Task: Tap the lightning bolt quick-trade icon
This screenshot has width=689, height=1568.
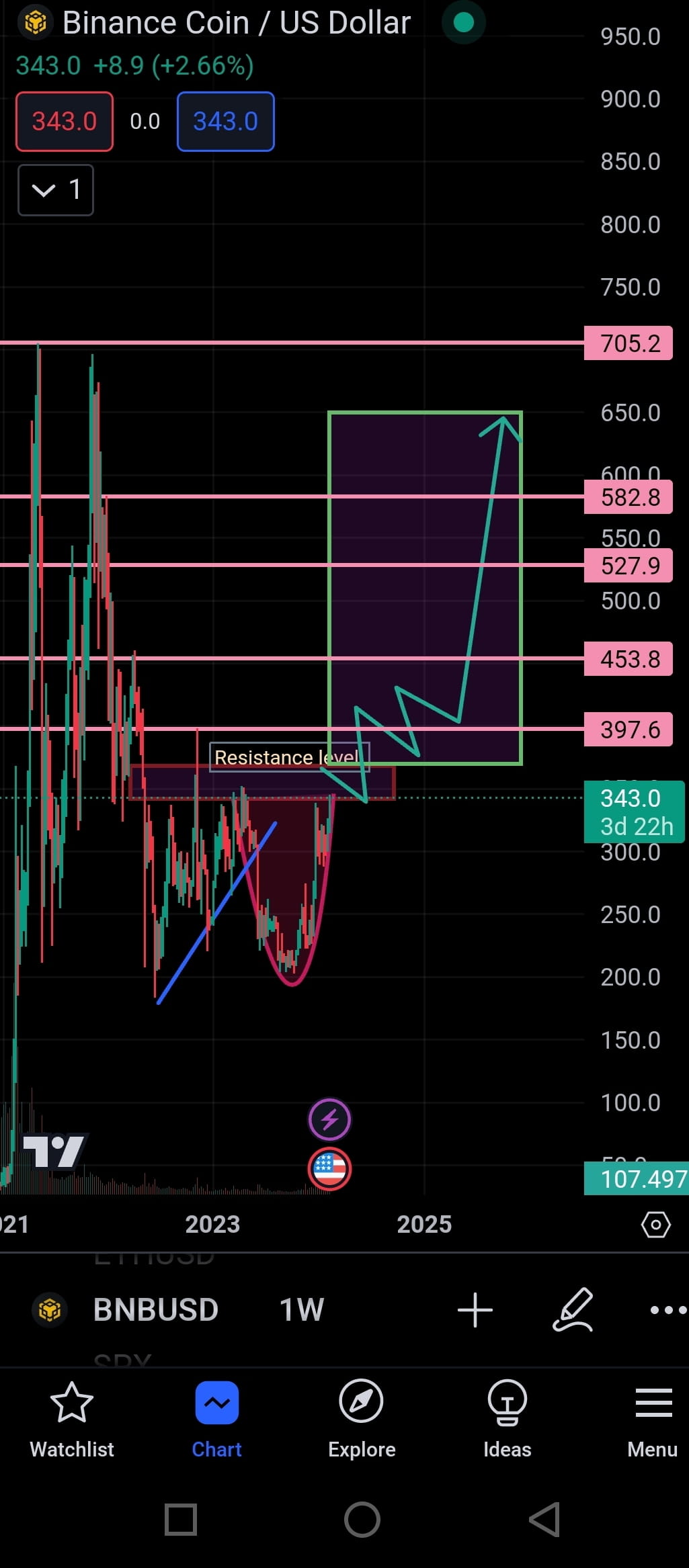Action: pos(329,1119)
